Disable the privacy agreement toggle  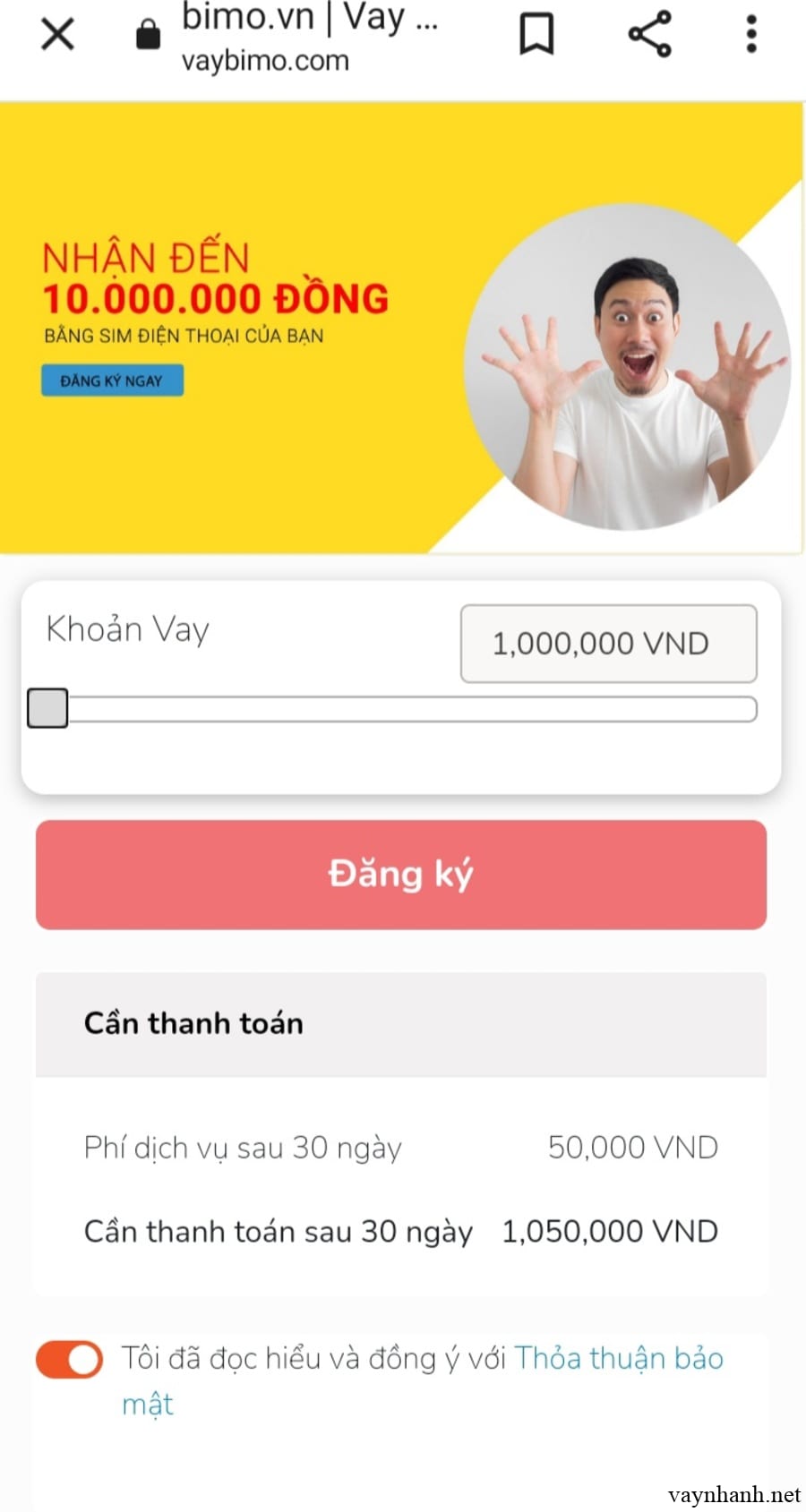(69, 1360)
